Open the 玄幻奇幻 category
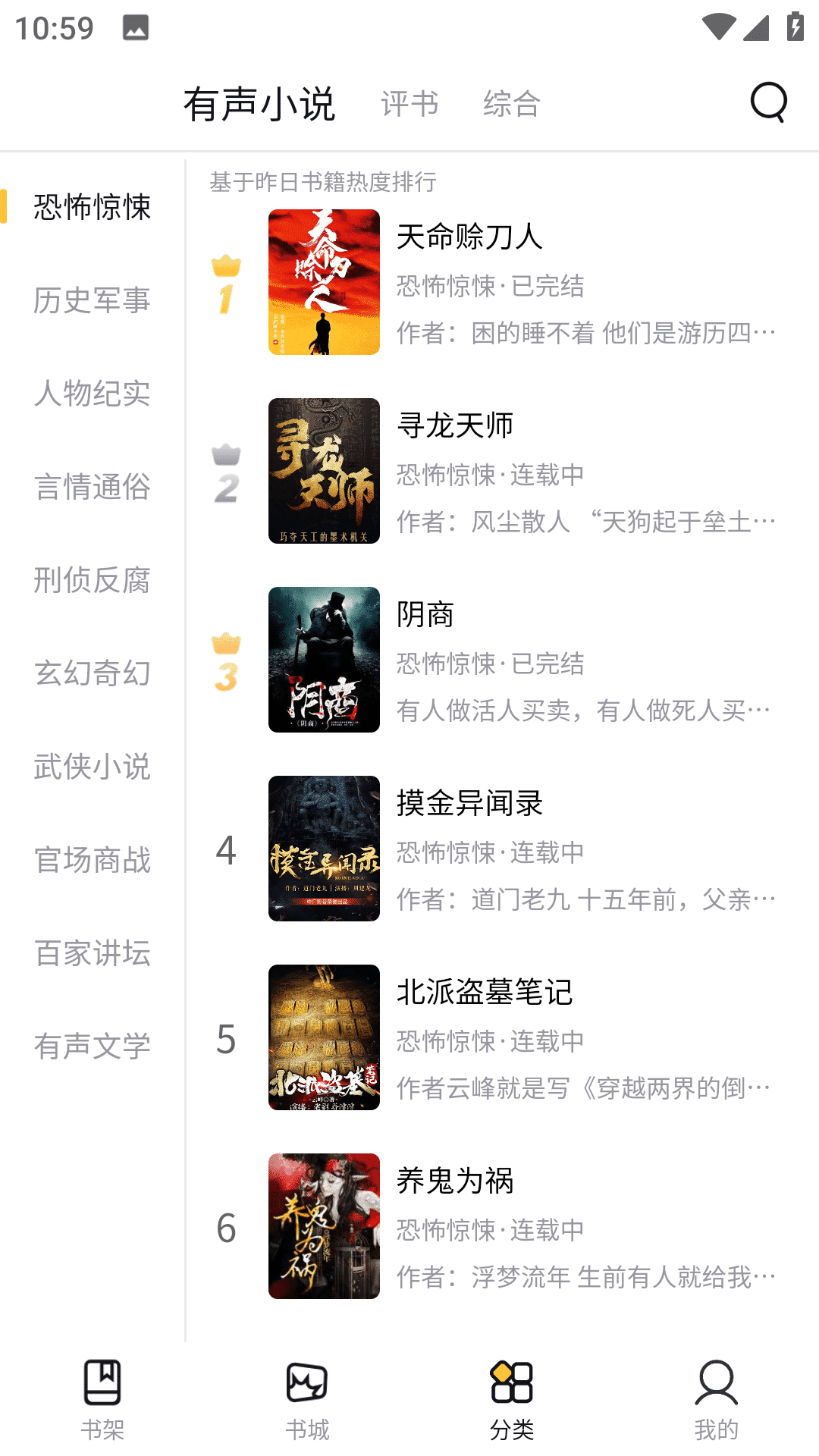This screenshot has height=1456, width=819. coord(92,673)
